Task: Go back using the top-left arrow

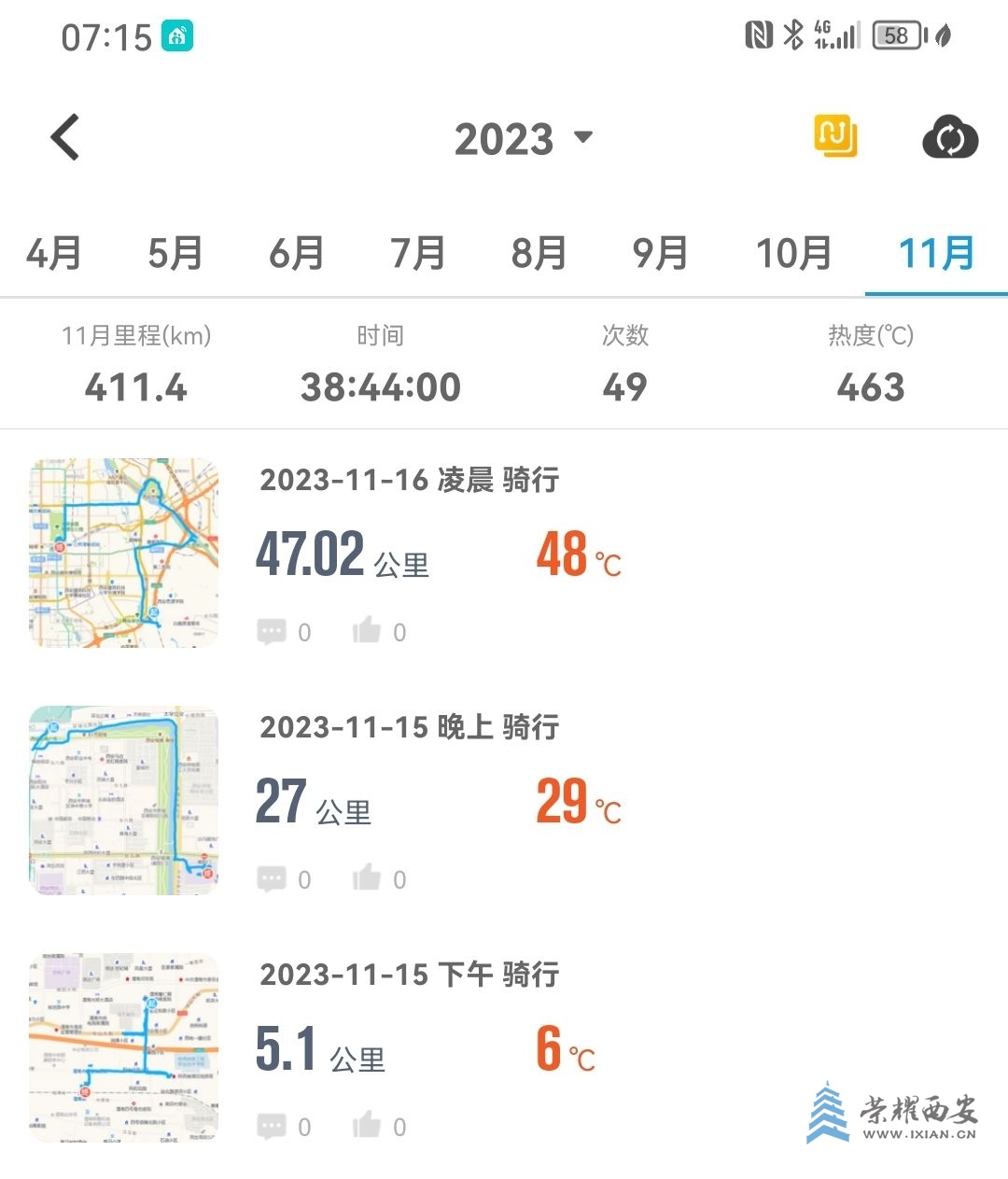Action: (x=65, y=138)
